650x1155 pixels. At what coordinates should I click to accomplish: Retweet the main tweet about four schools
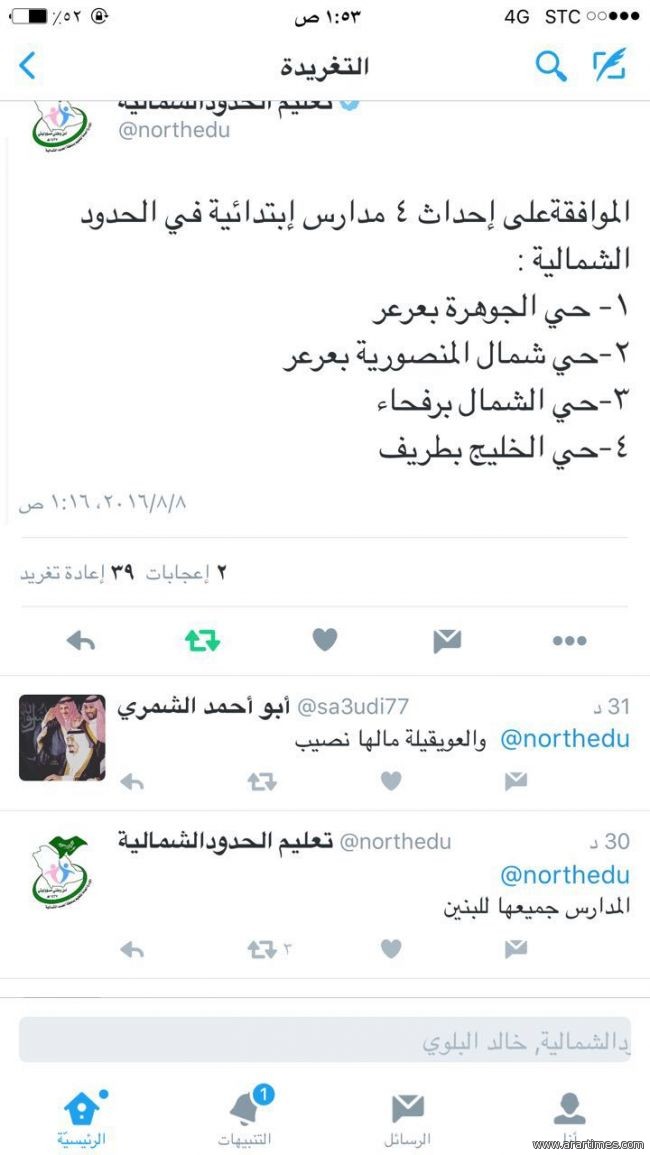[202, 641]
